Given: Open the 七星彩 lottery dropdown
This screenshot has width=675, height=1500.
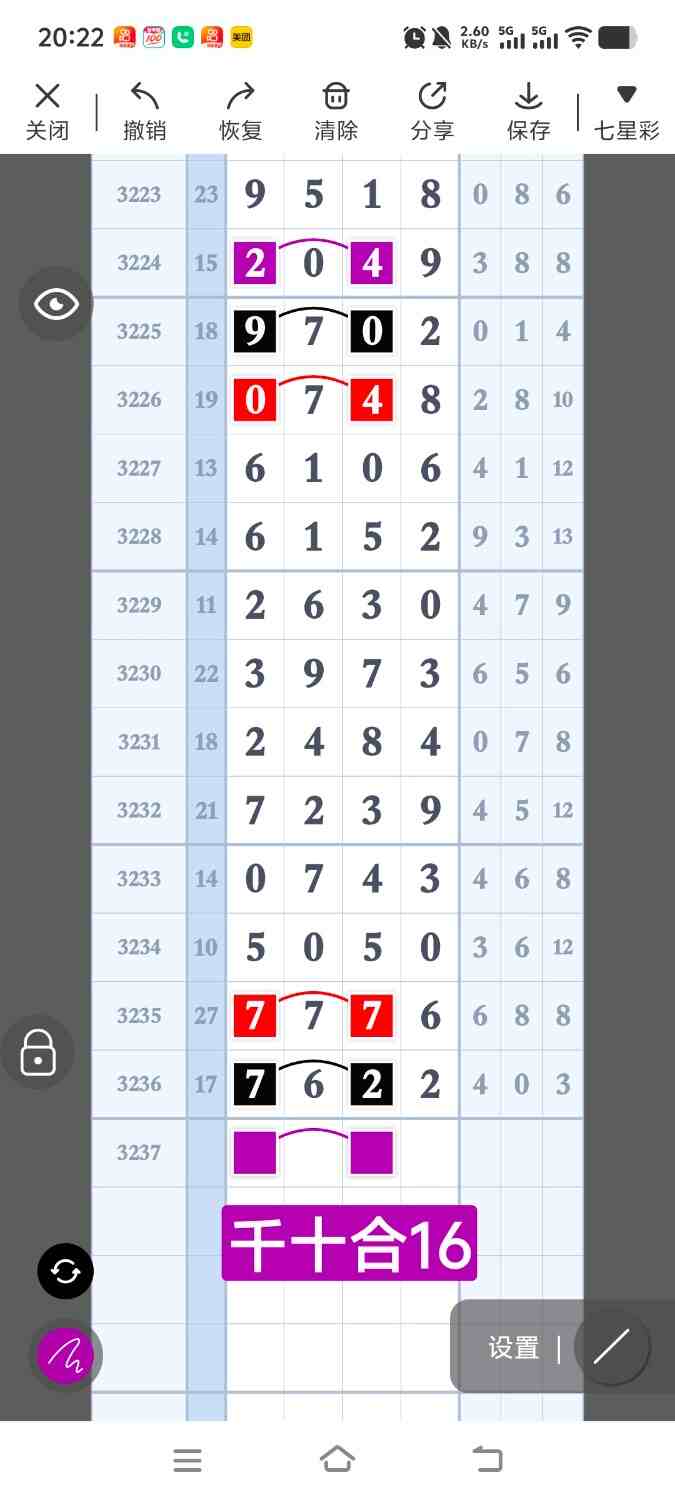Looking at the screenshot, I should 626,111.
